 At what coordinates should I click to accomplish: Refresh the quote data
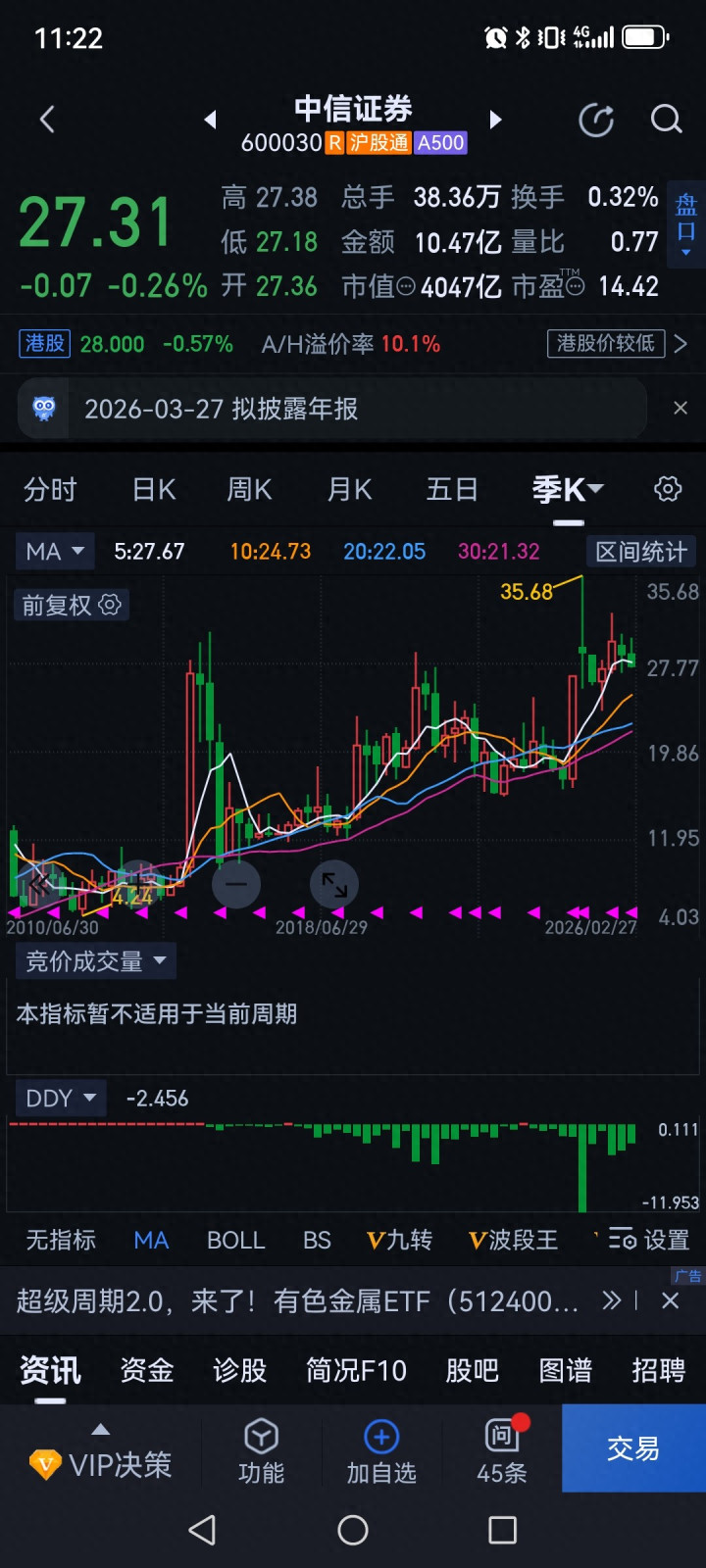(596, 121)
